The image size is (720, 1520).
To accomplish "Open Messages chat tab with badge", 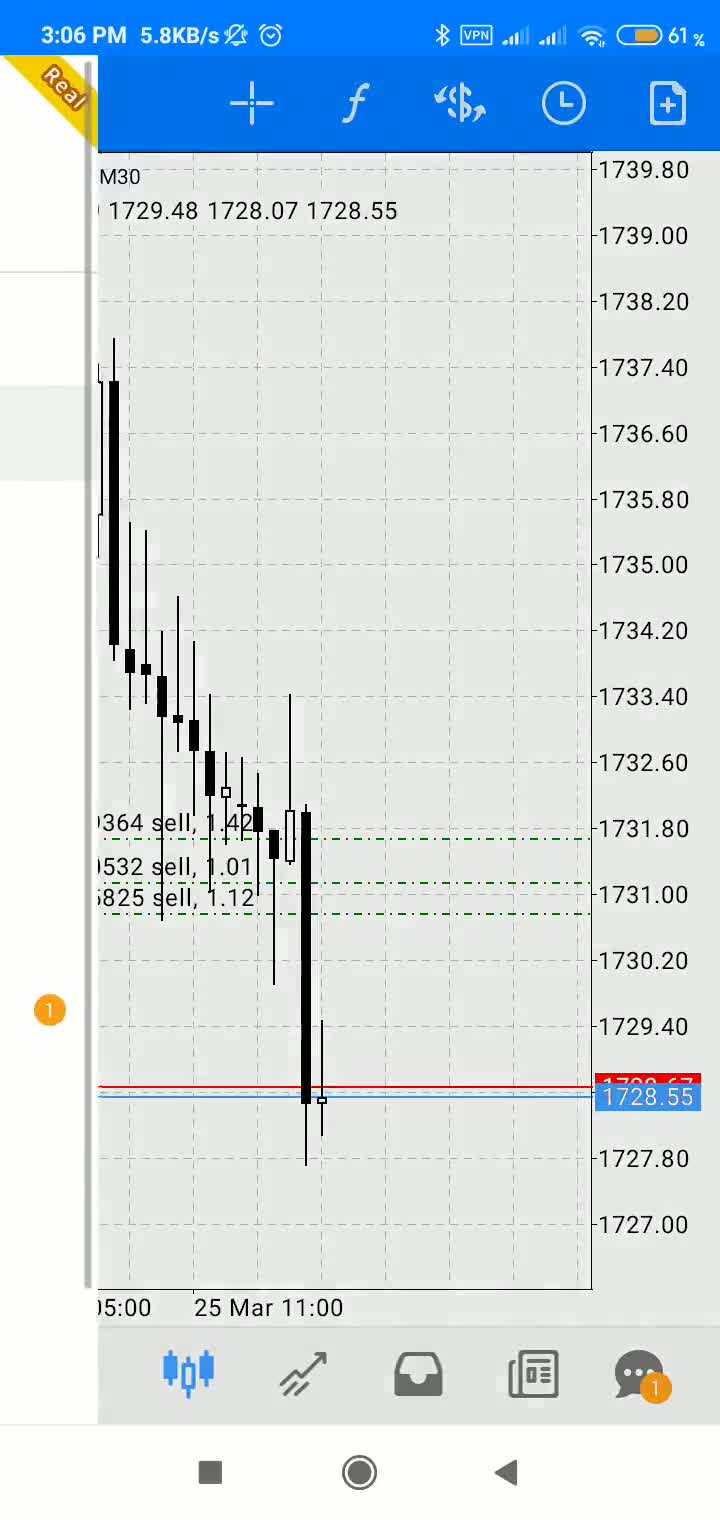I will pos(639,1374).
